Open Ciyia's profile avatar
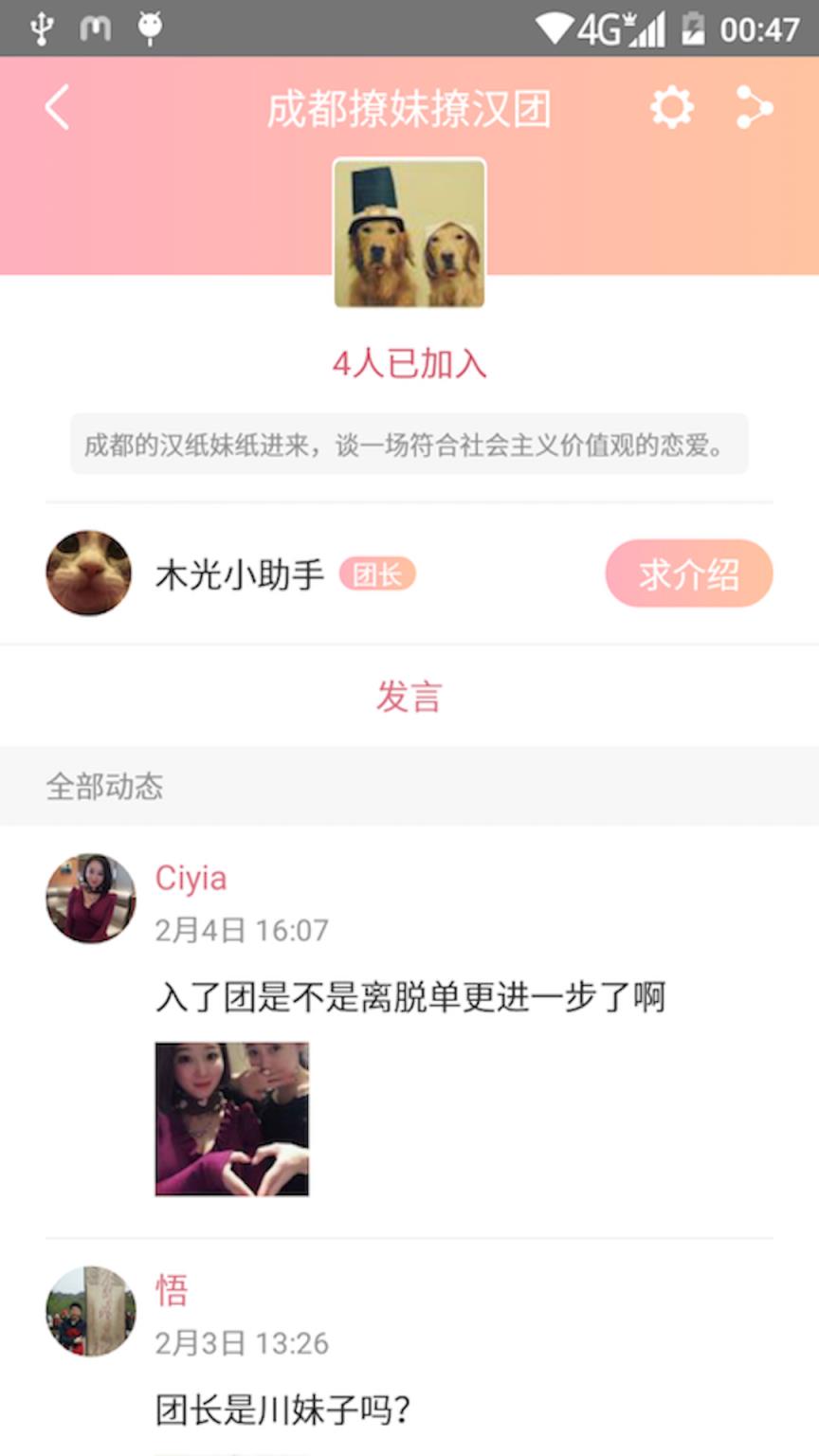The width and height of the screenshot is (819, 1456). click(90, 898)
